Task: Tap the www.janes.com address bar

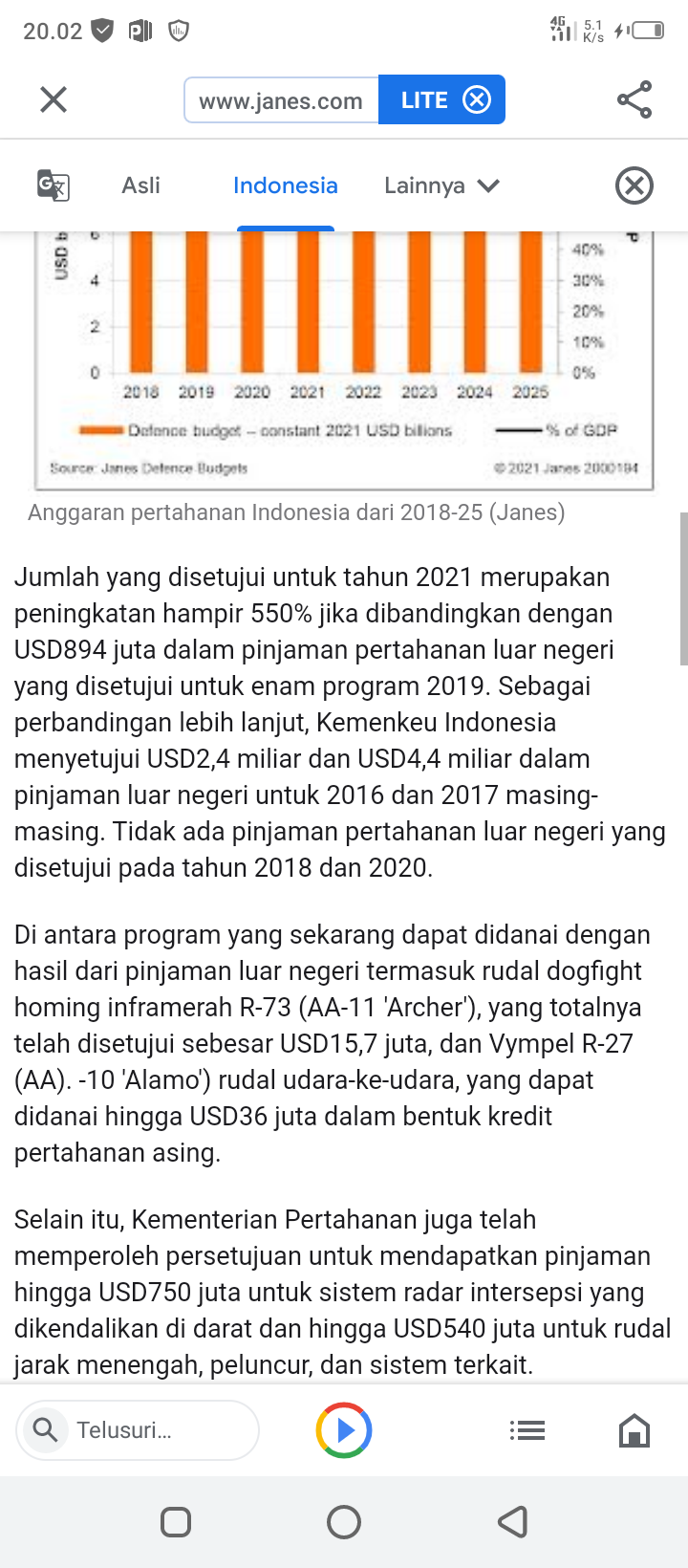Action: 281,100
